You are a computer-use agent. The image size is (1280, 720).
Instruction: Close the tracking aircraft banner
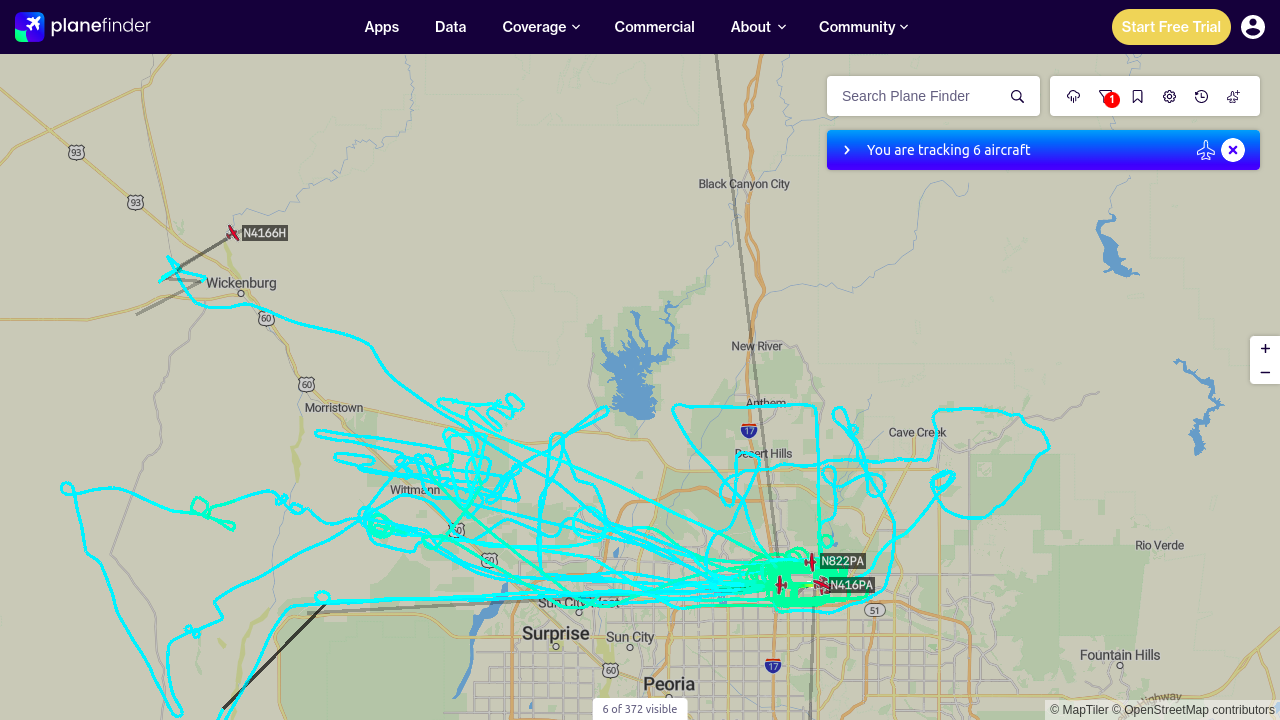click(1233, 150)
